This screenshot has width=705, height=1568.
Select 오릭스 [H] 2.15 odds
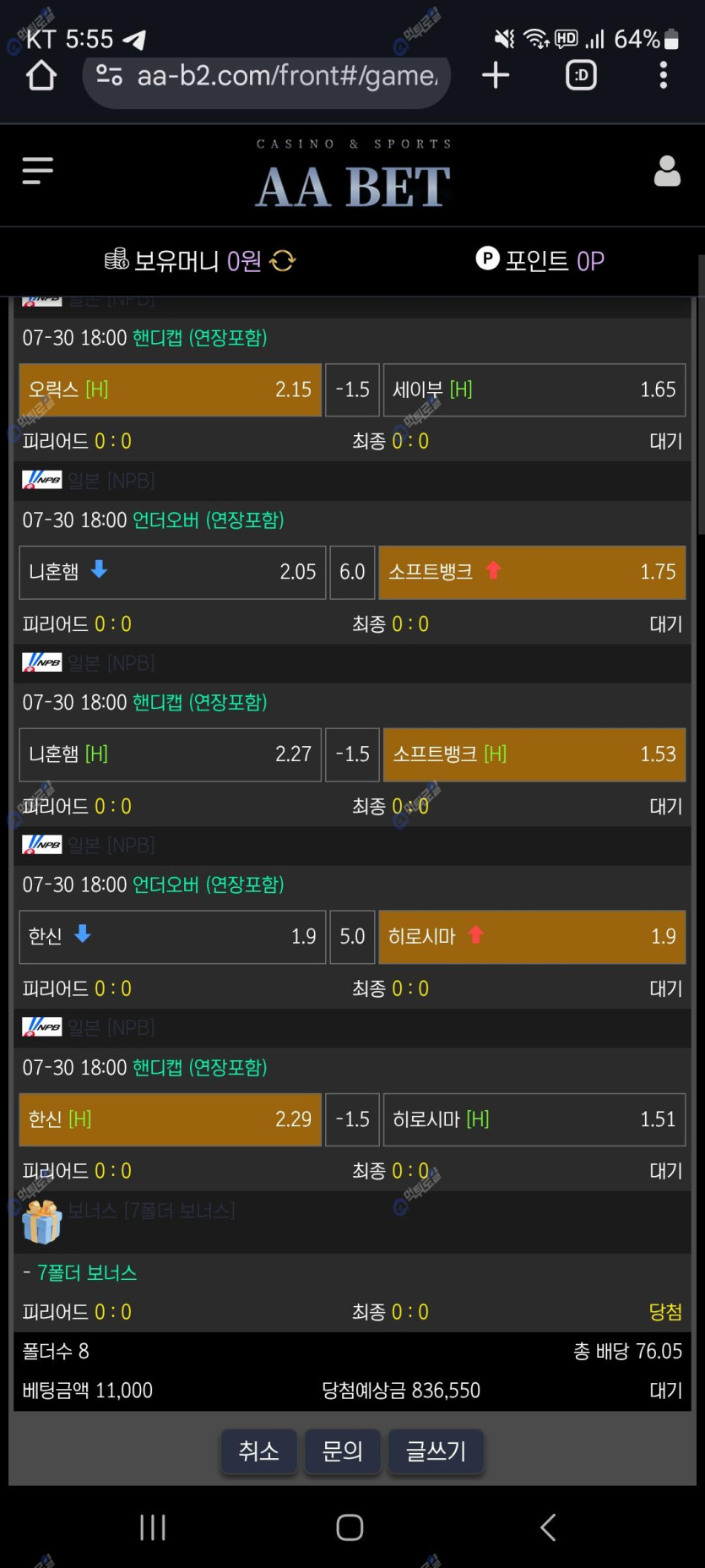tap(170, 389)
